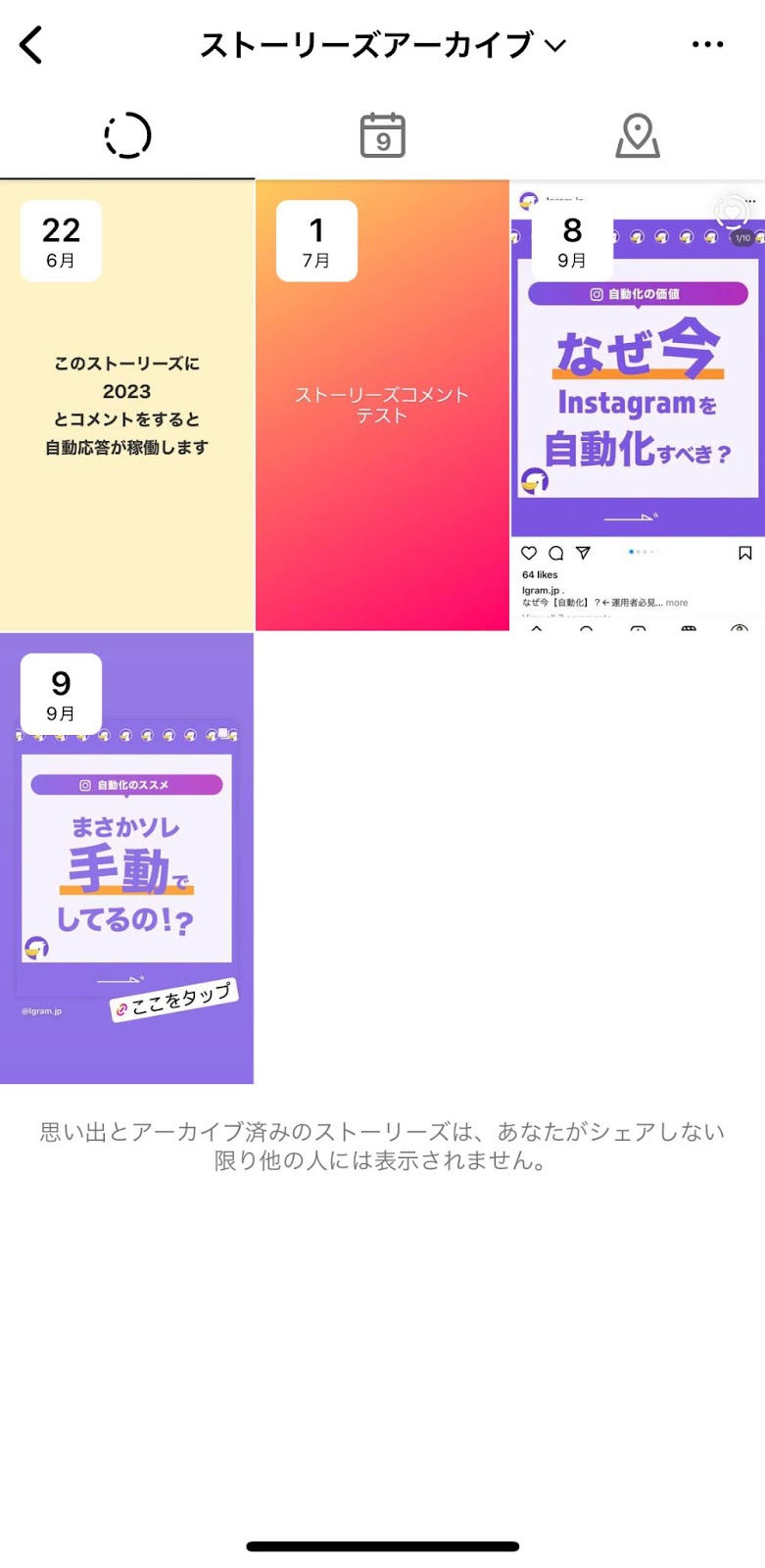Switch to the map location tab
The height and width of the screenshot is (1568, 765).
coord(638,136)
